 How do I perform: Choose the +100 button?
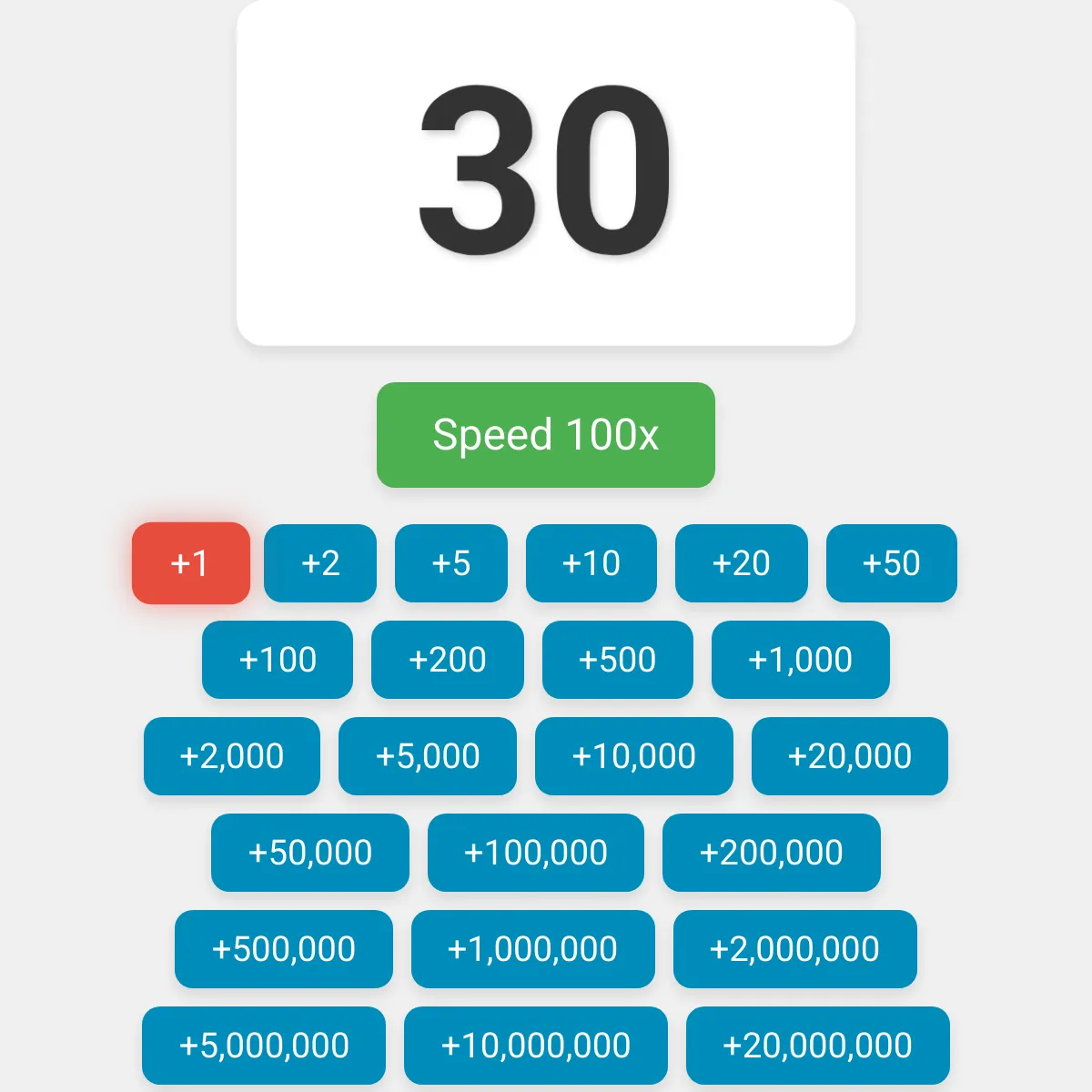coord(278,660)
